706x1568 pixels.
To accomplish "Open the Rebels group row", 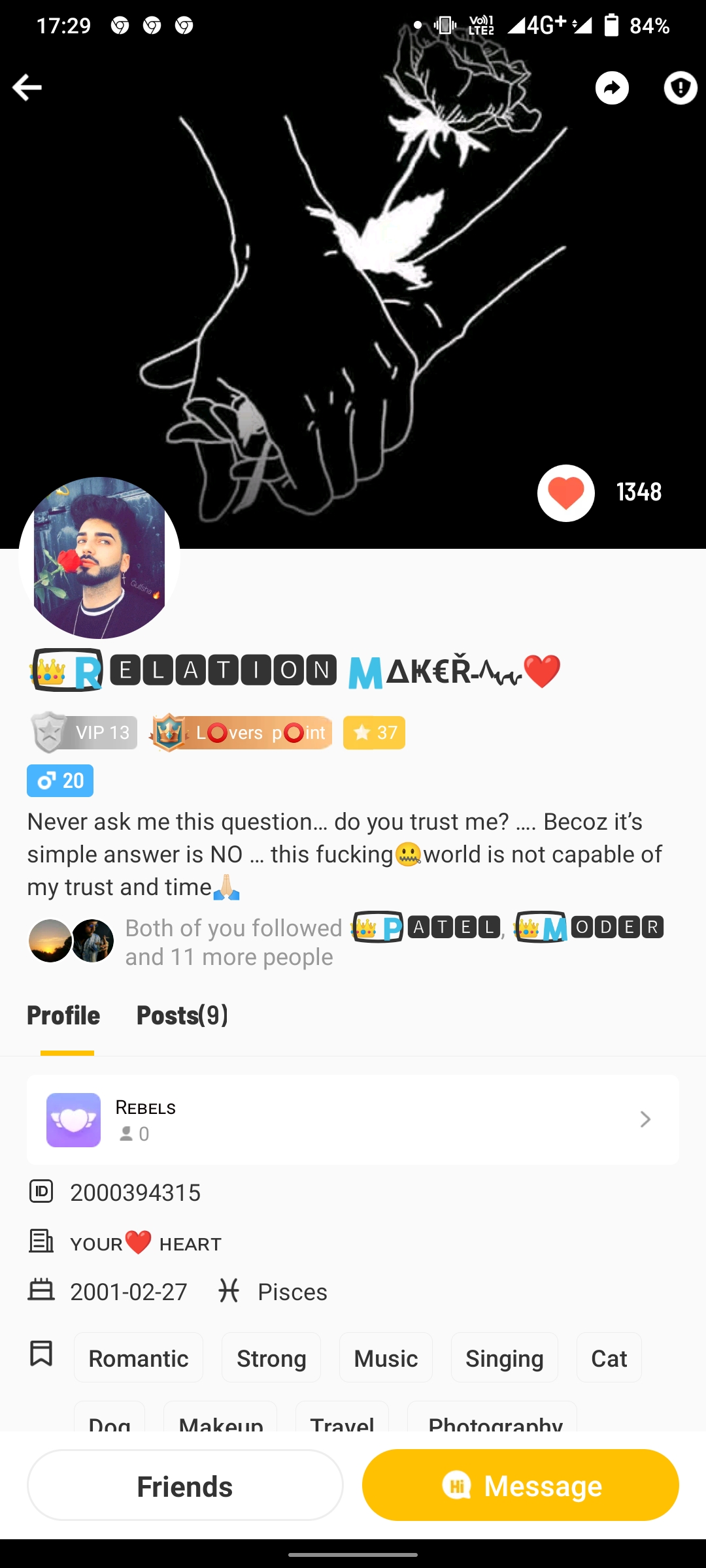I will 353,1120.
